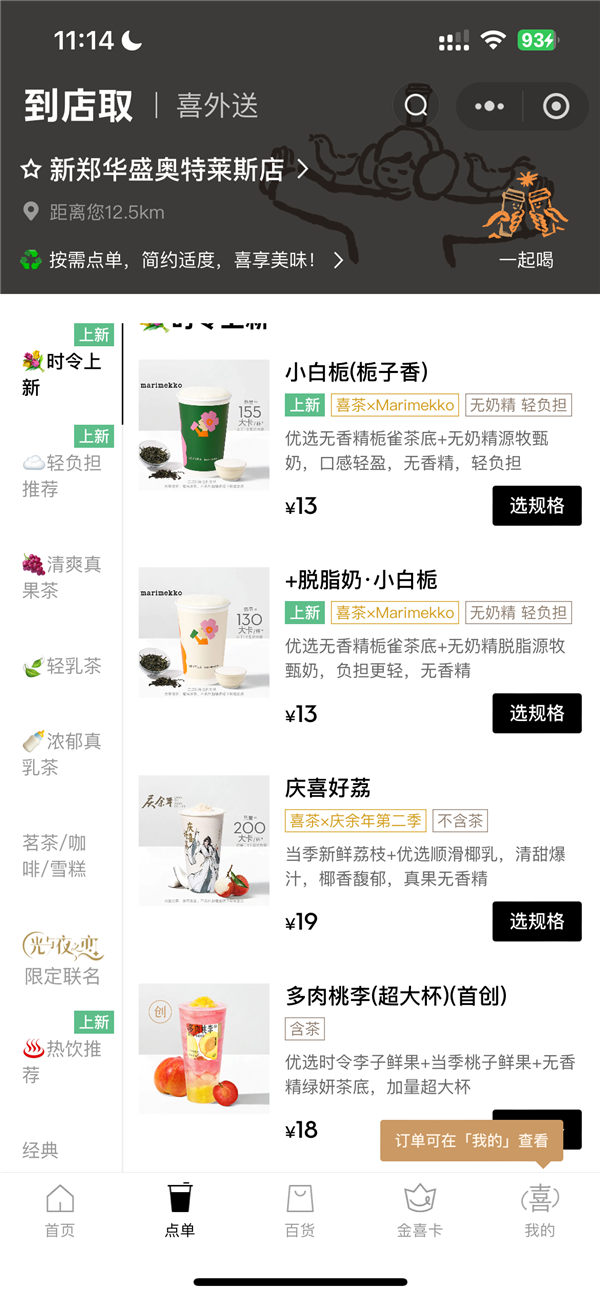The image size is (600, 1298).
Task: Open the 按需点单 notice
Action: click(x=182, y=260)
